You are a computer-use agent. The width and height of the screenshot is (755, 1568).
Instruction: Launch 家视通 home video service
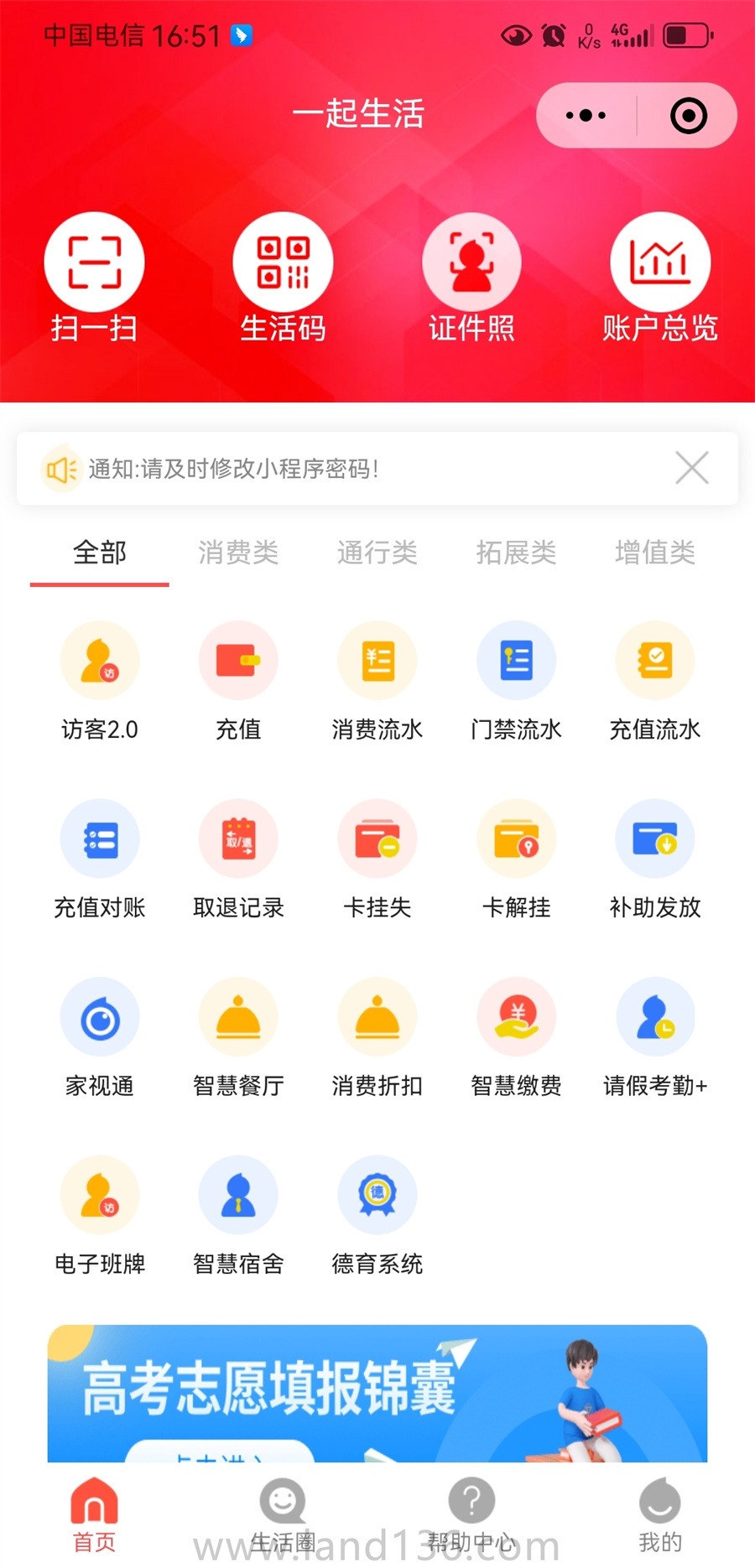(x=99, y=1036)
